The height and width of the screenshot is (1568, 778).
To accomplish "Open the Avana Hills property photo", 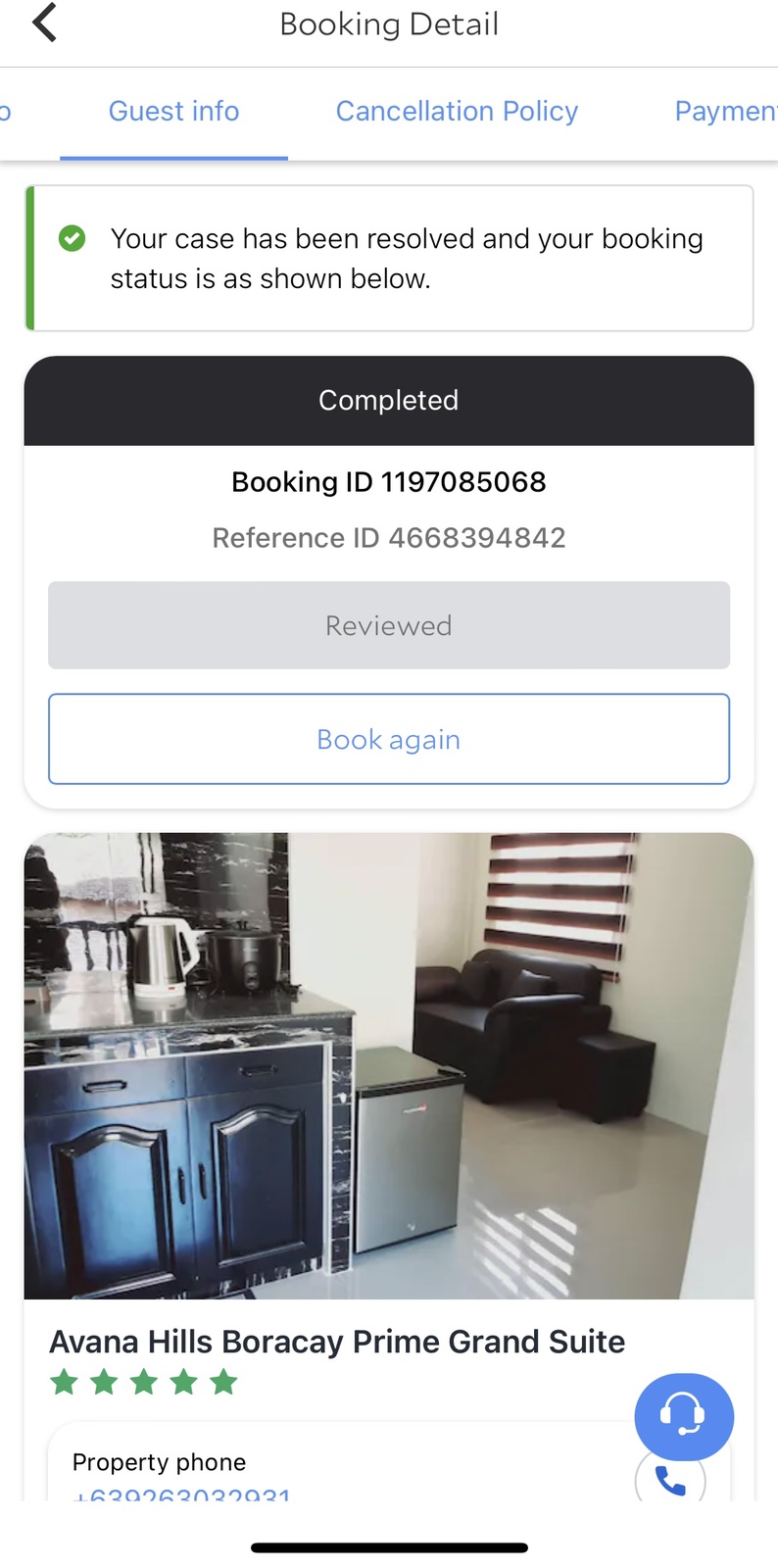I will click(x=389, y=1065).
